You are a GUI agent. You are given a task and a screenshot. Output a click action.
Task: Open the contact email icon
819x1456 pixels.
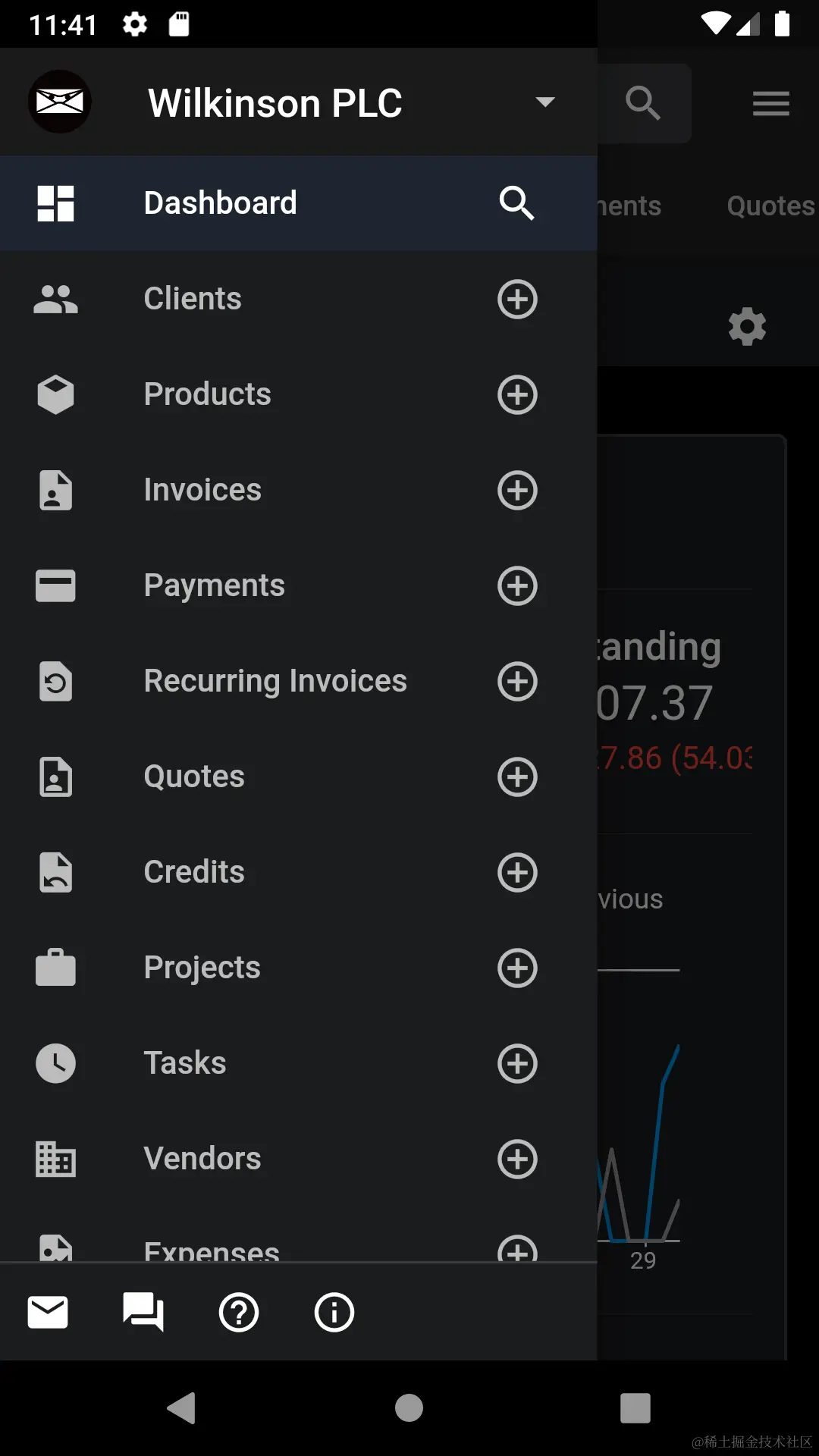[48, 1312]
